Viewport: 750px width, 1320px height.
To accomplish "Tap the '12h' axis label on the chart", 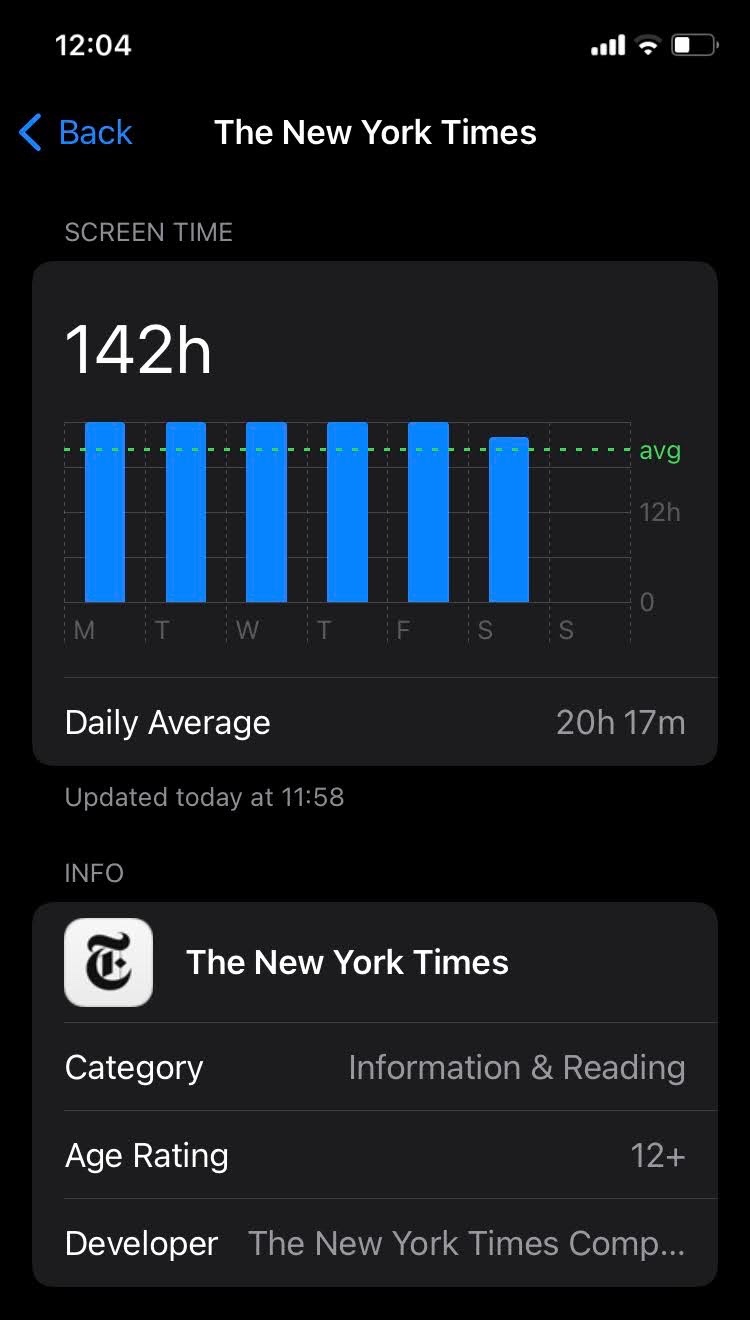I will point(661,512).
